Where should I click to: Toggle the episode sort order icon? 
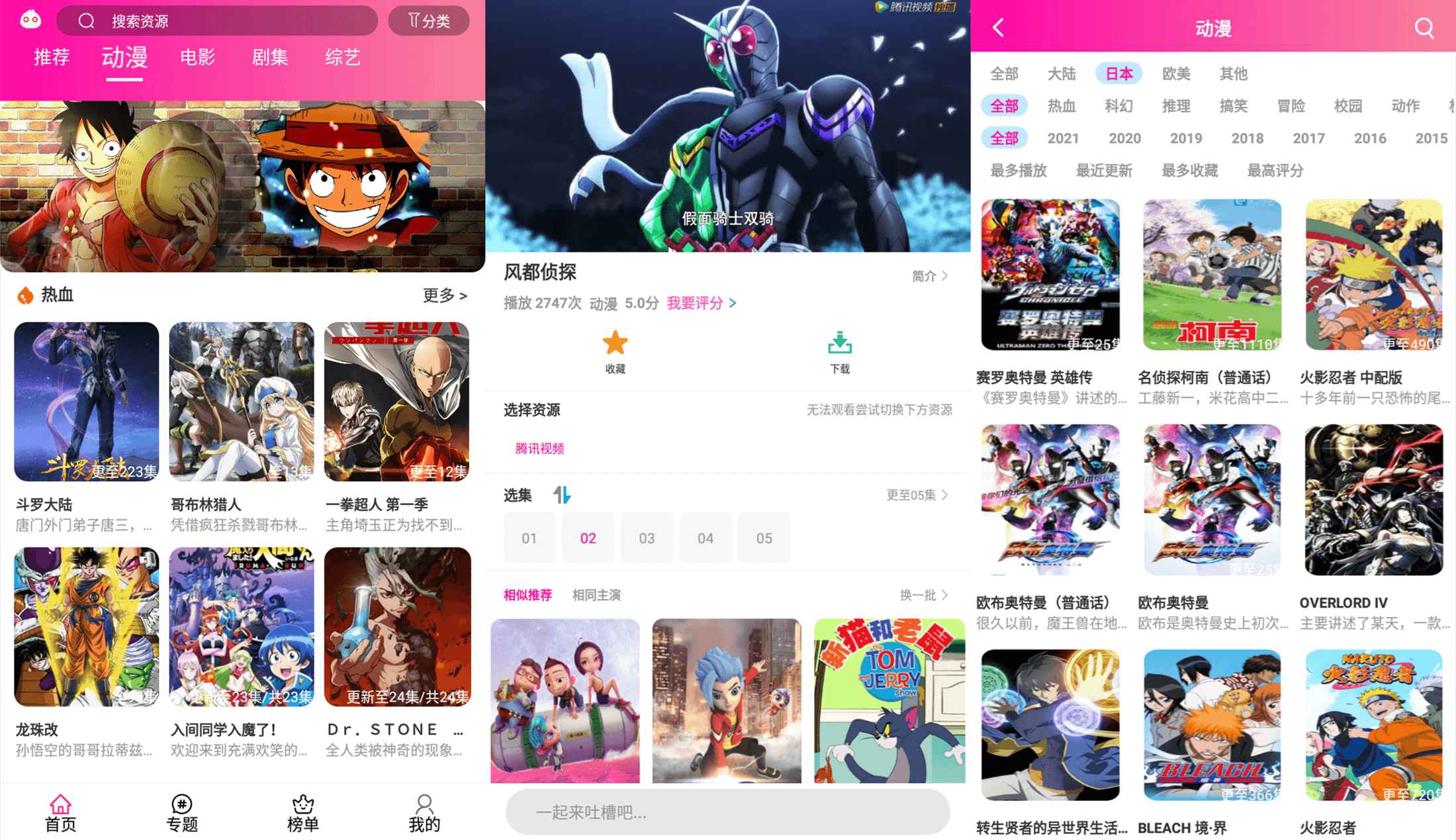point(562,494)
